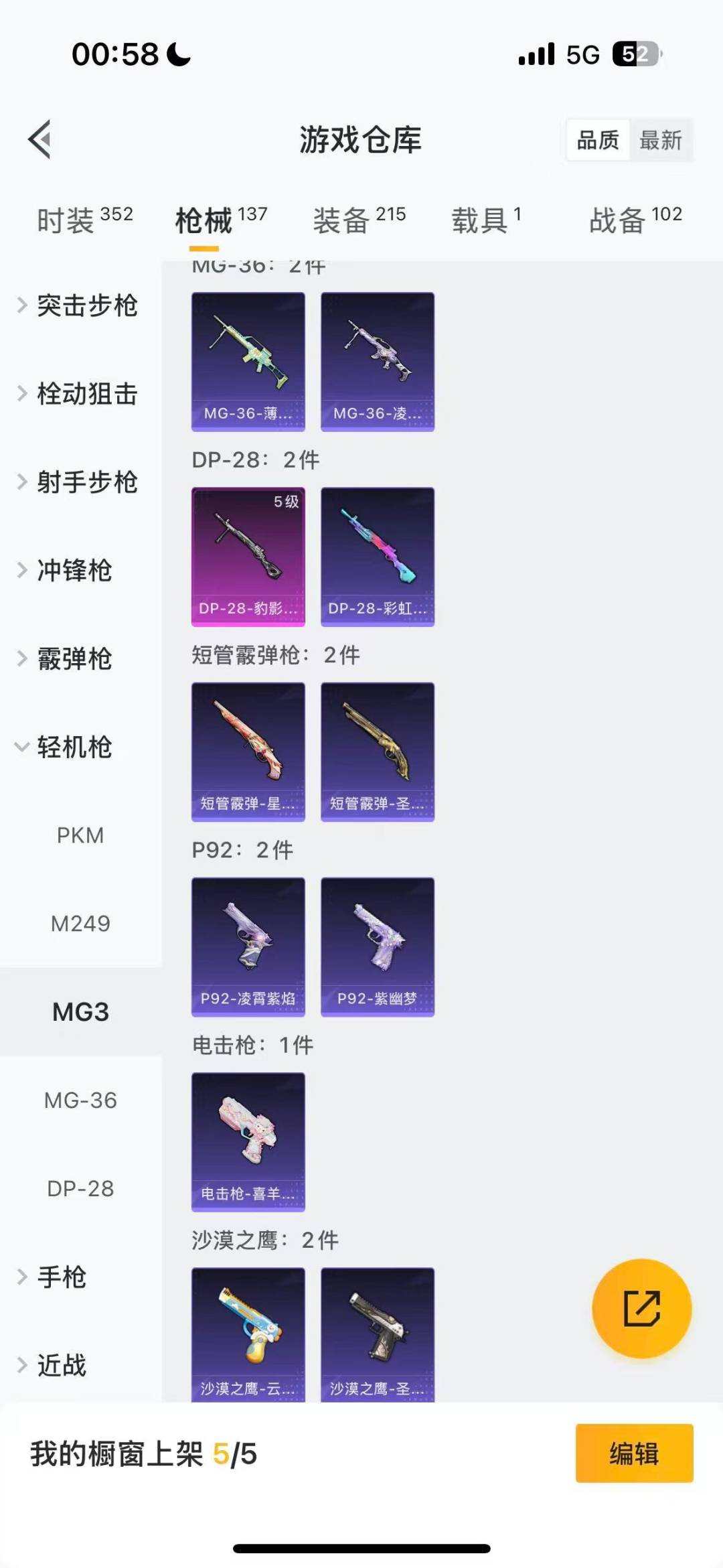View the 电击枪-喜羊 skin thumbnail
This screenshot has height=1568, width=723.
point(248,1141)
